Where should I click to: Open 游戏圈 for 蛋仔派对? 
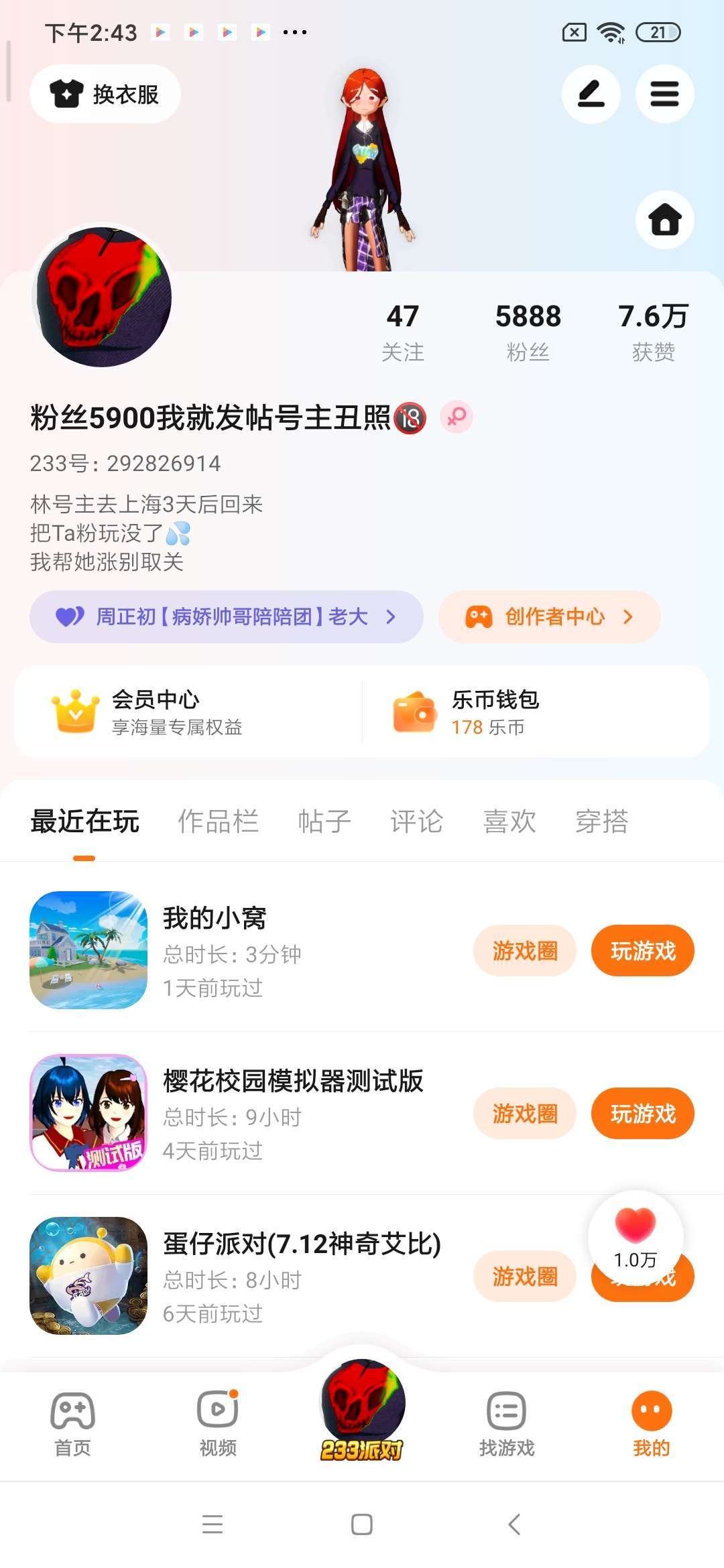pyautogui.click(x=524, y=1277)
